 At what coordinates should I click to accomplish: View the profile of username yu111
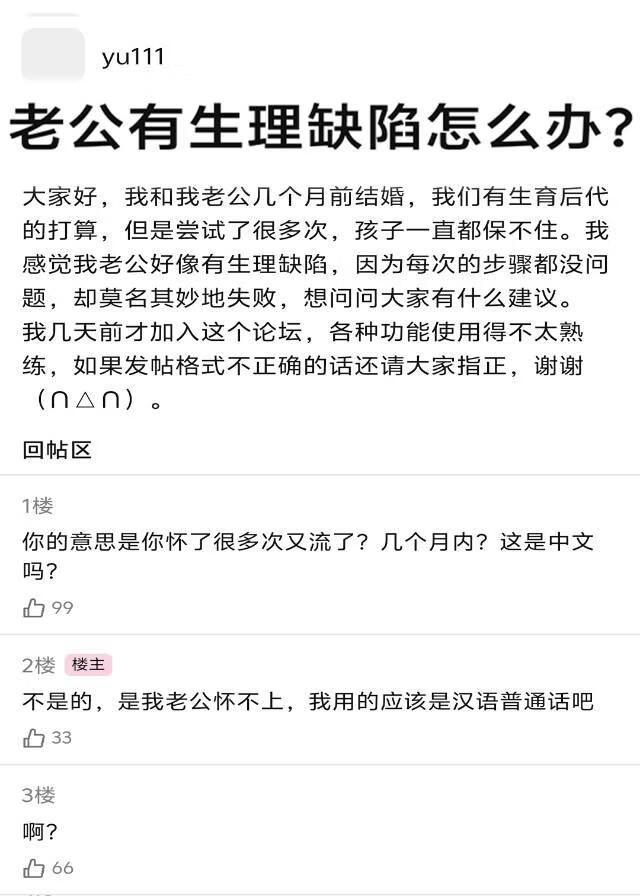[133, 57]
